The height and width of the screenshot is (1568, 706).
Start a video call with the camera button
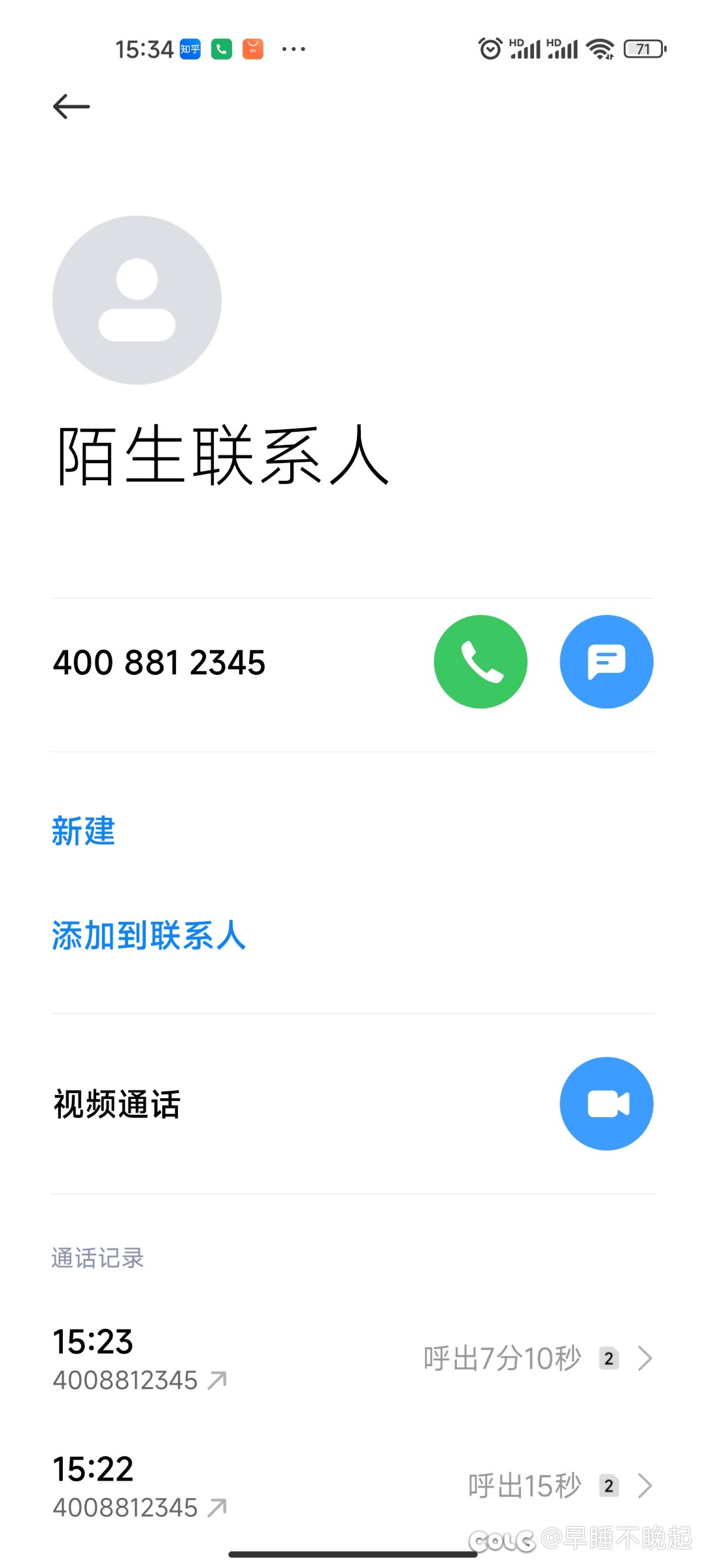607,1103
